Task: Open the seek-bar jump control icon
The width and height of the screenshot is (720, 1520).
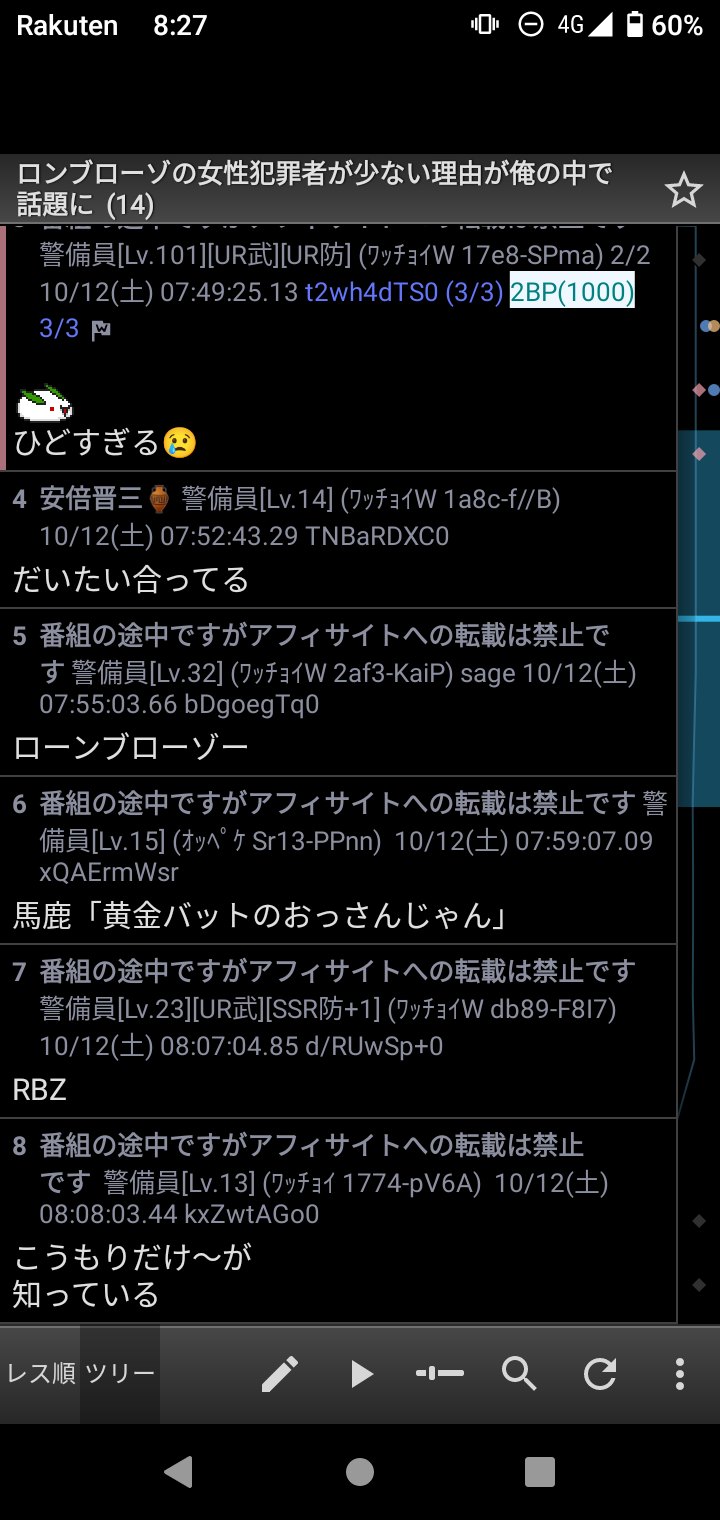Action: [x=440, y=1374]
